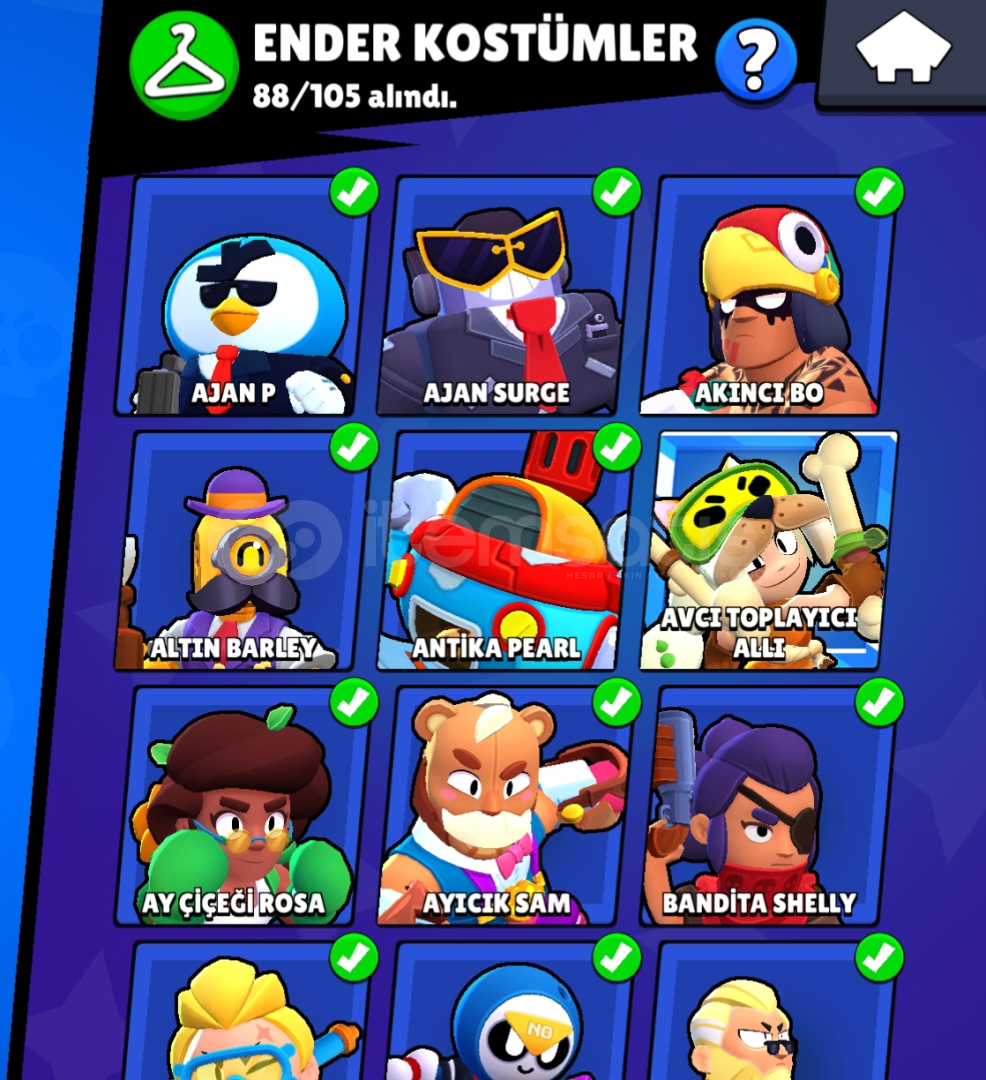Open the question mark help button
Viewport: 986px width, 1080px height.
pyautogui.click(x=756, y=61)
